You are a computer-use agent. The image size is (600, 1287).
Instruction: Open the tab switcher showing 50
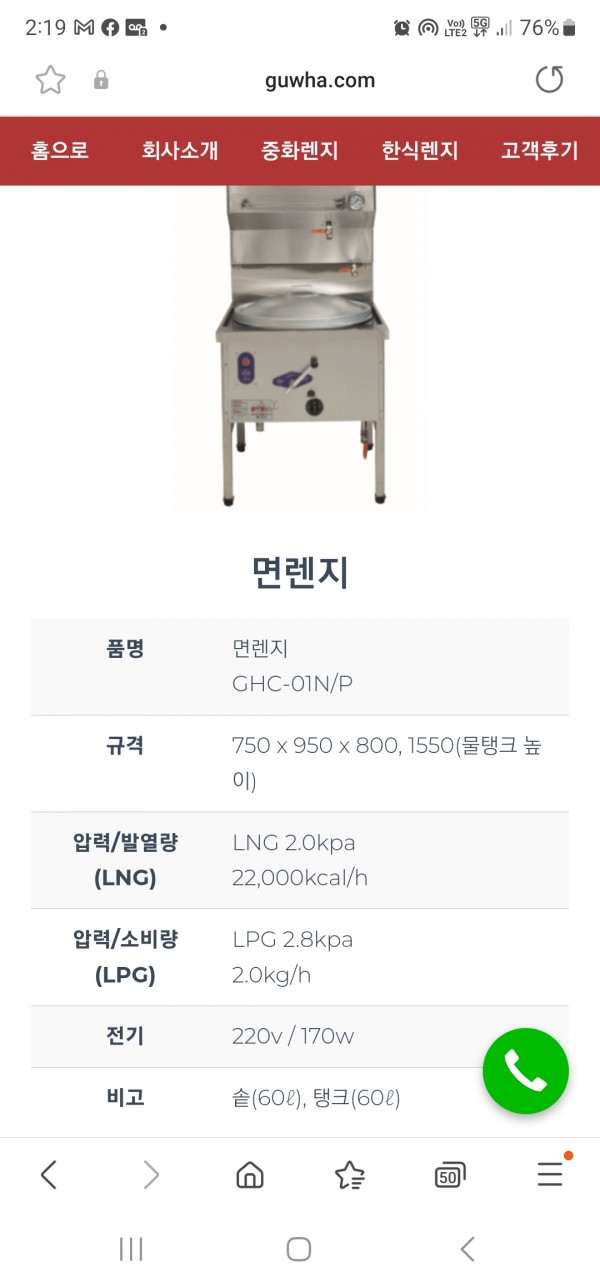tap(450, 1175)
